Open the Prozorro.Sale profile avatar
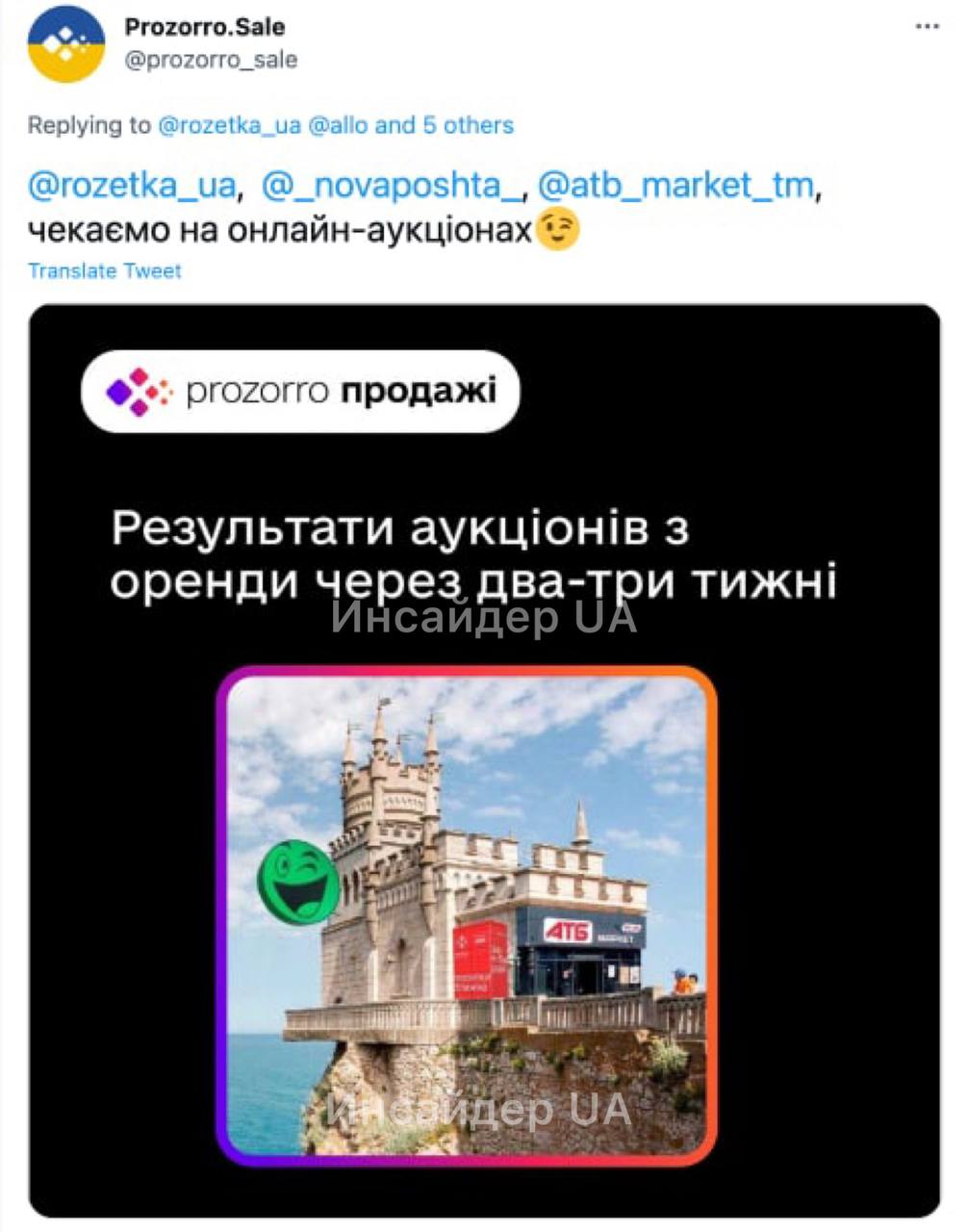 point(65,44)
